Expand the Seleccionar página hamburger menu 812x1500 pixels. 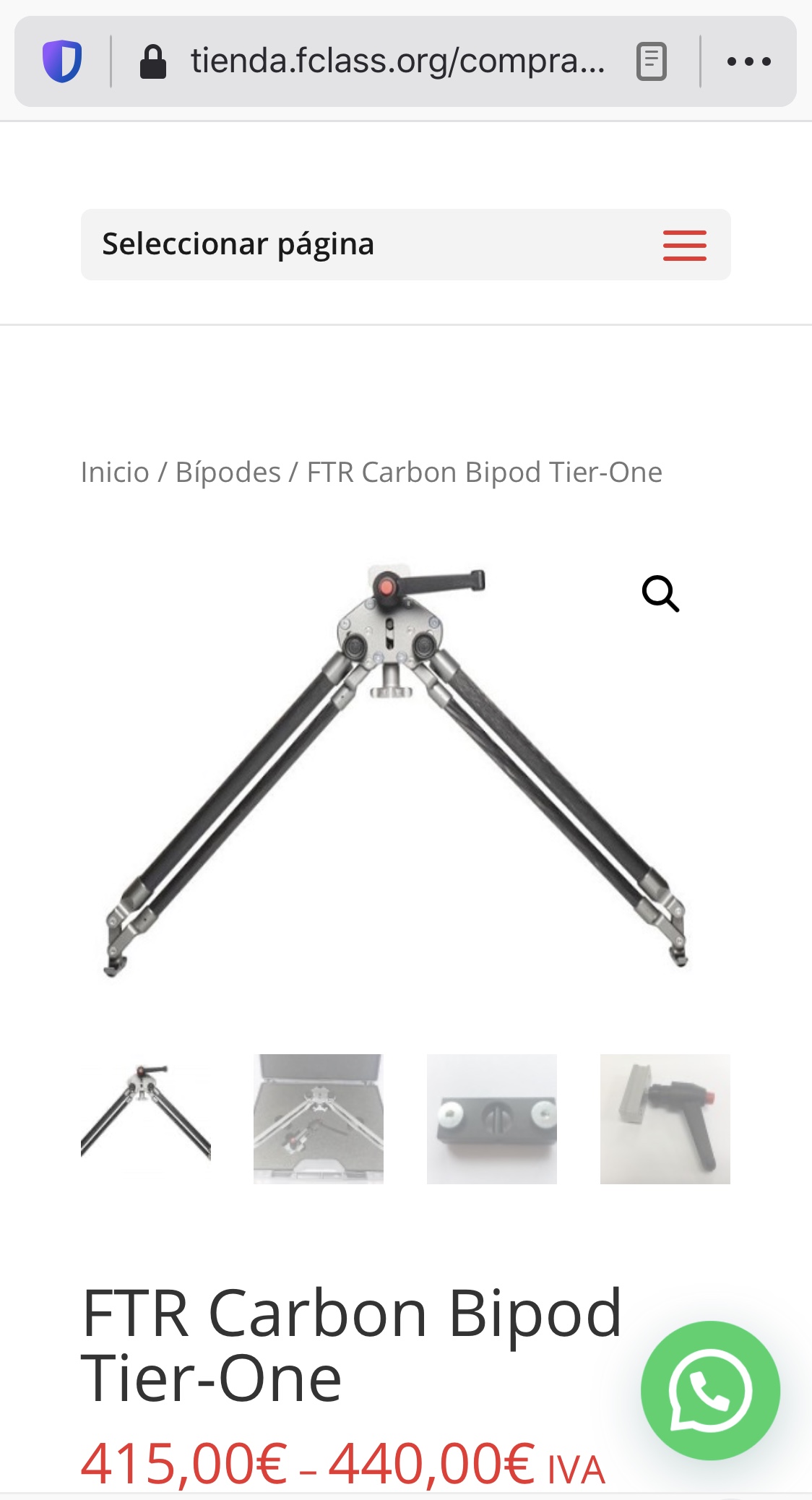pos(685,245)
